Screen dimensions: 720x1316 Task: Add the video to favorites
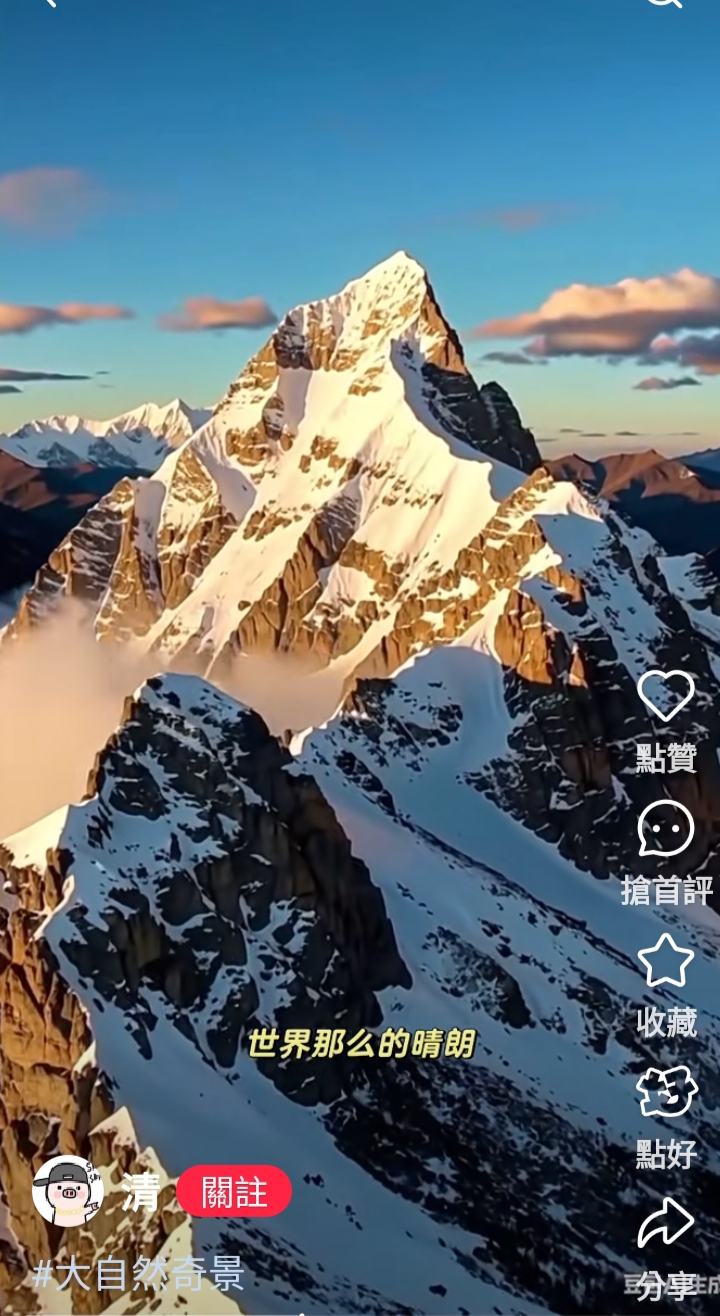tap(666, 961)
